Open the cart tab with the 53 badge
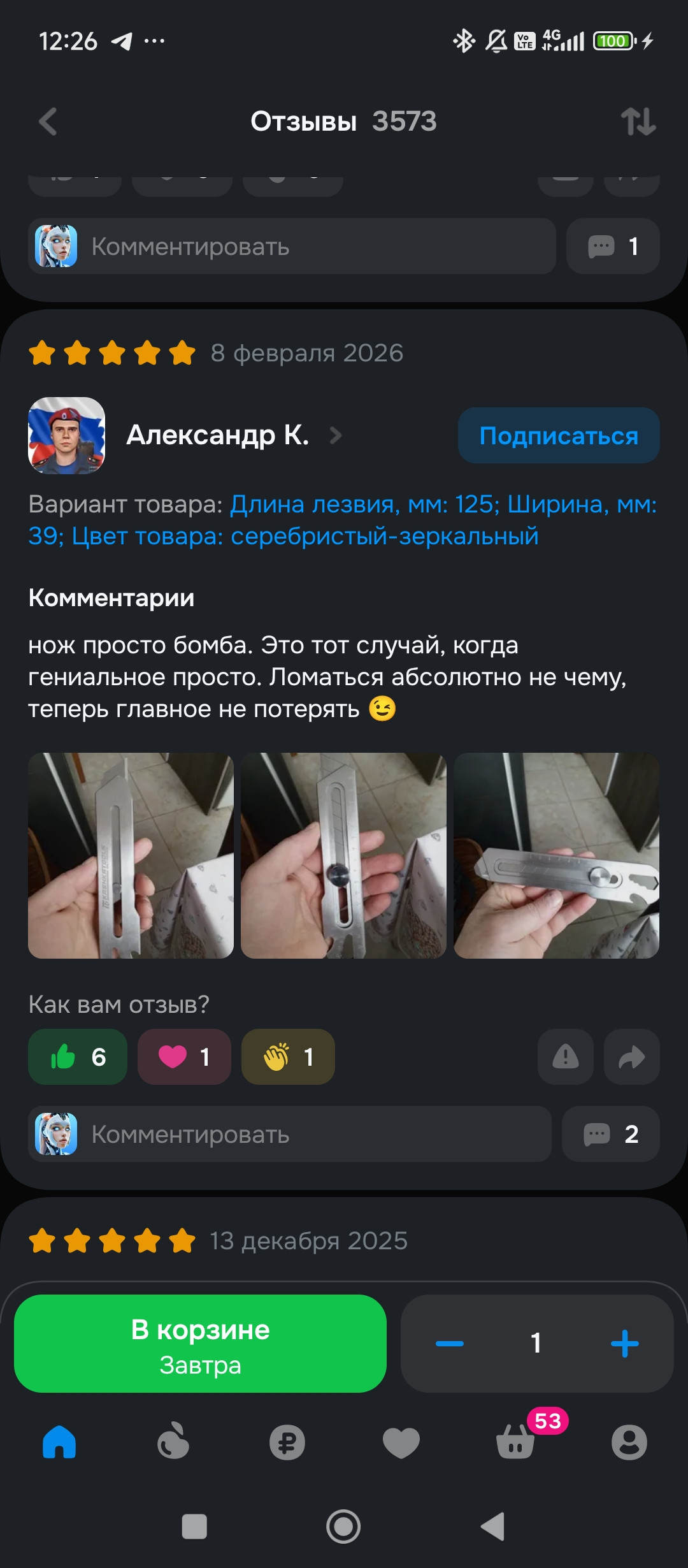This screenshot has width=688, height=1568. 515,1442
